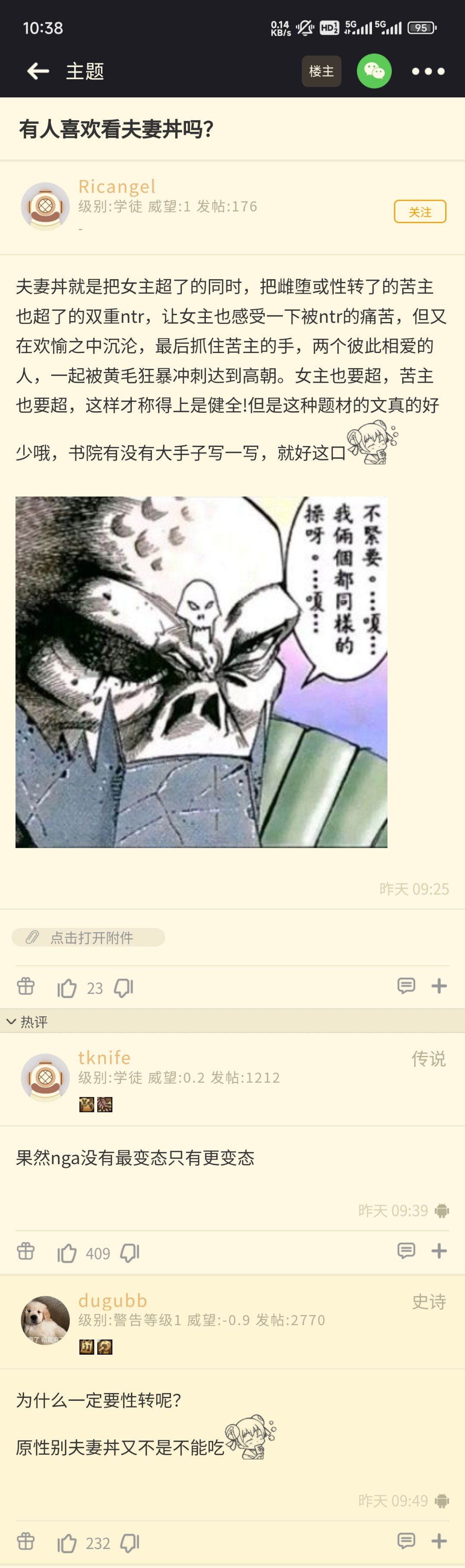Filter posts with the 楼主 button
This screenshot has height=1568, width=465.
coord(321,71)
